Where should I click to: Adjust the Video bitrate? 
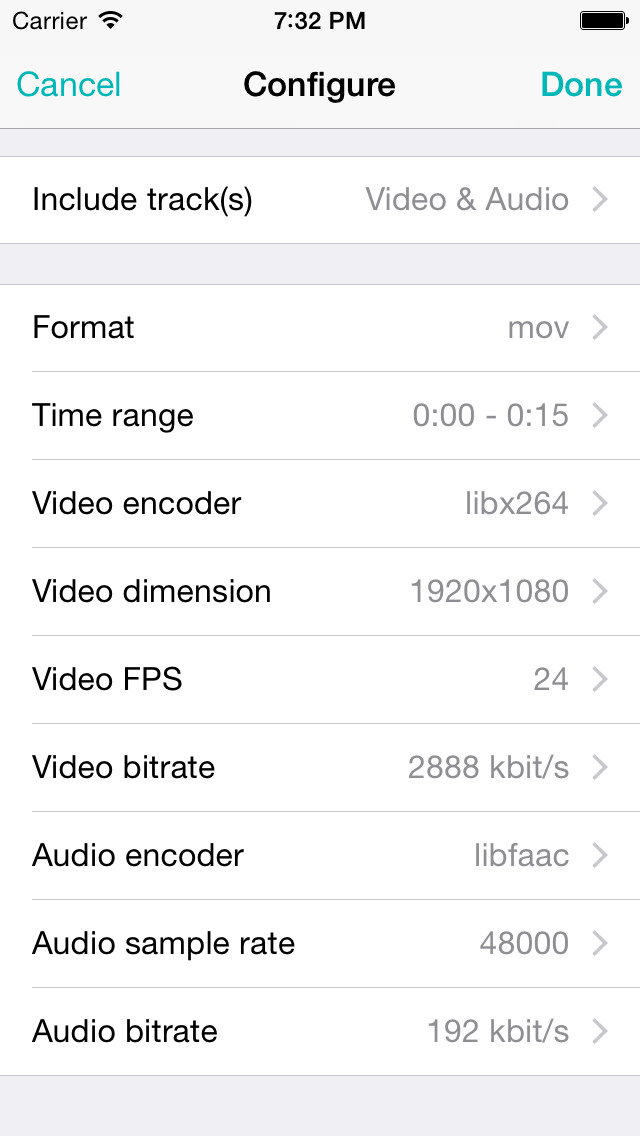point(320,767)
